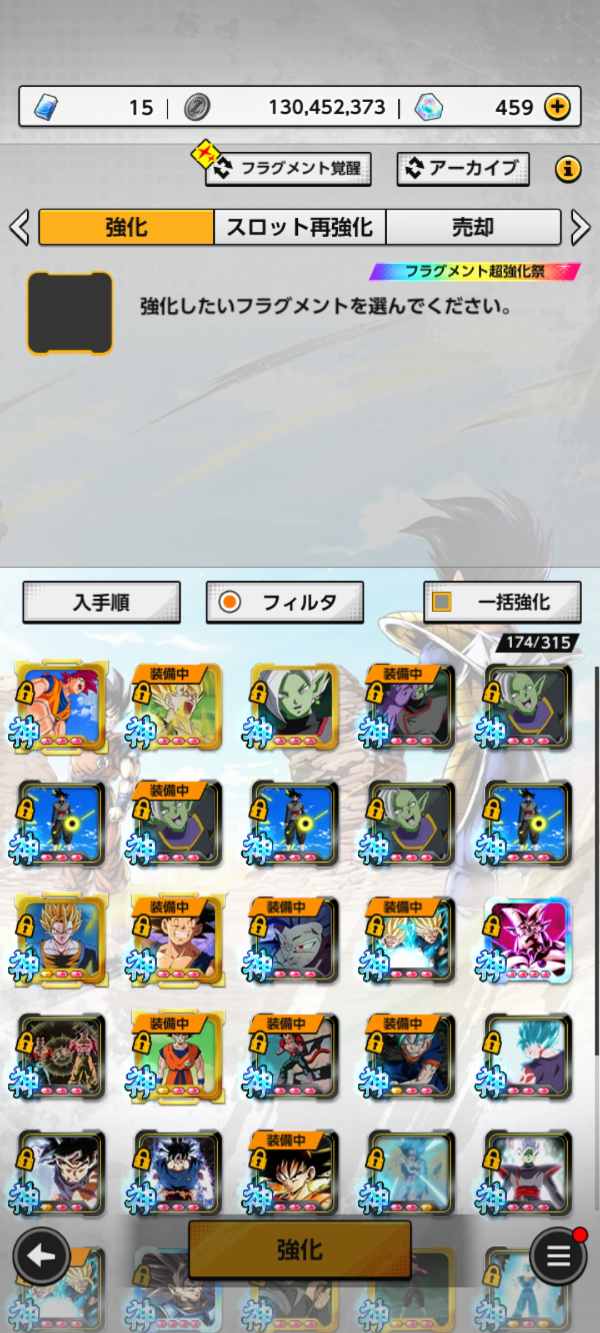Tap the right arrow beside the tabs
Screen dimensions: 600x1333
pyautogui.click(x=580, y=227)
